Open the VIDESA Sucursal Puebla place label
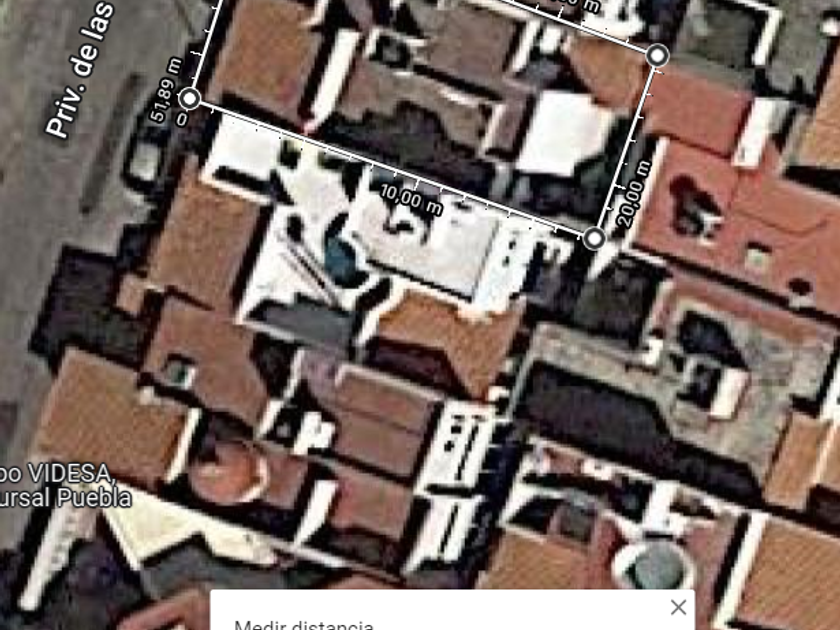 pos(64,485)
